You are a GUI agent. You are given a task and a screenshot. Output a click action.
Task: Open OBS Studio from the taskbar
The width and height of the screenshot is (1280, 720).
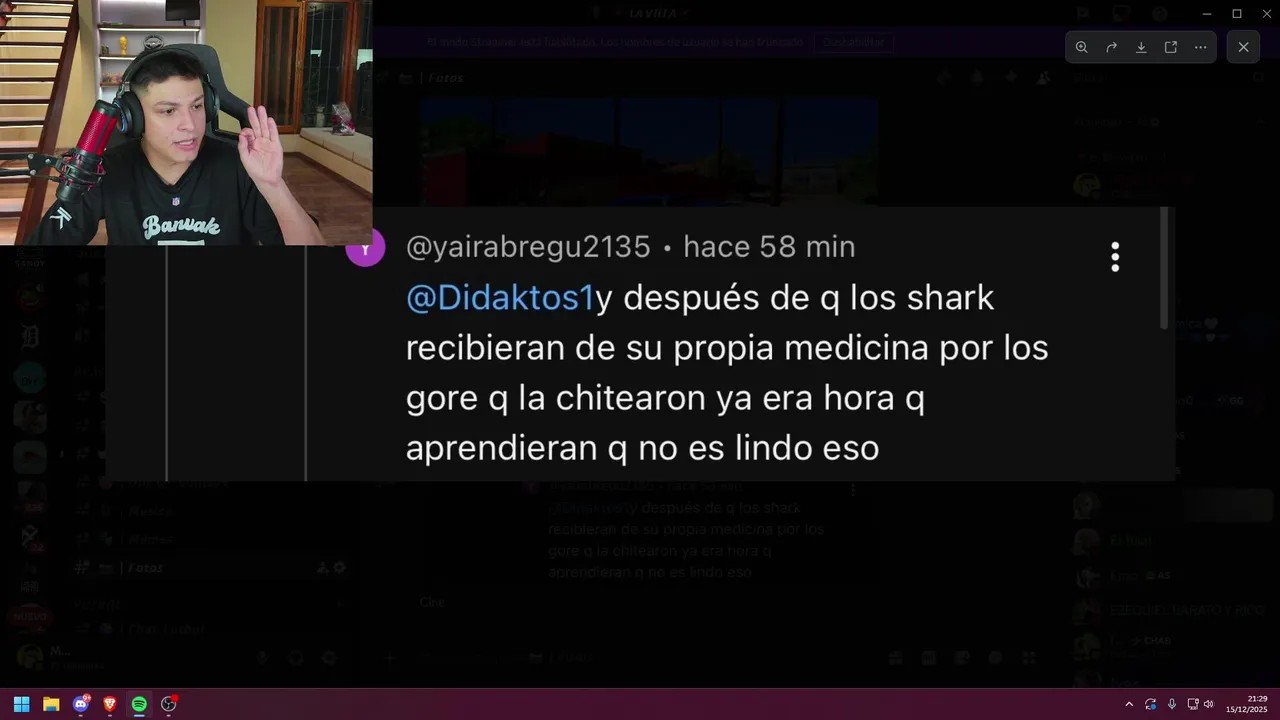click(168, 704)
